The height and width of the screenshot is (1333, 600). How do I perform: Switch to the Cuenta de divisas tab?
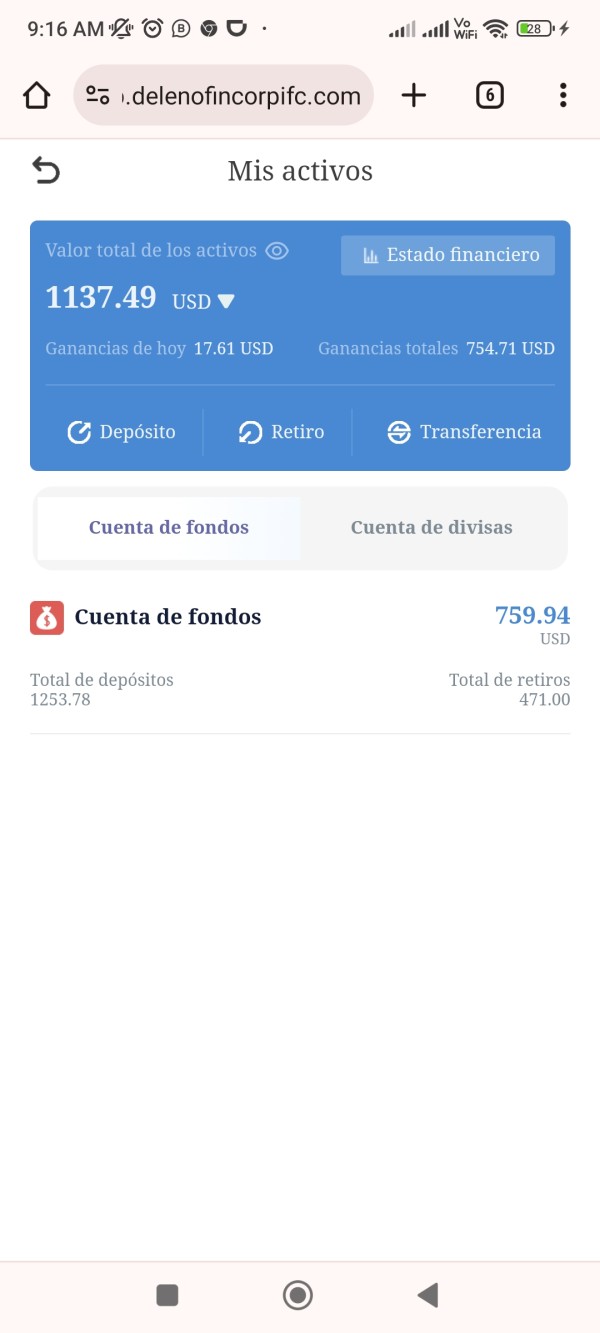pyautogui.click(x=431, y=528)
